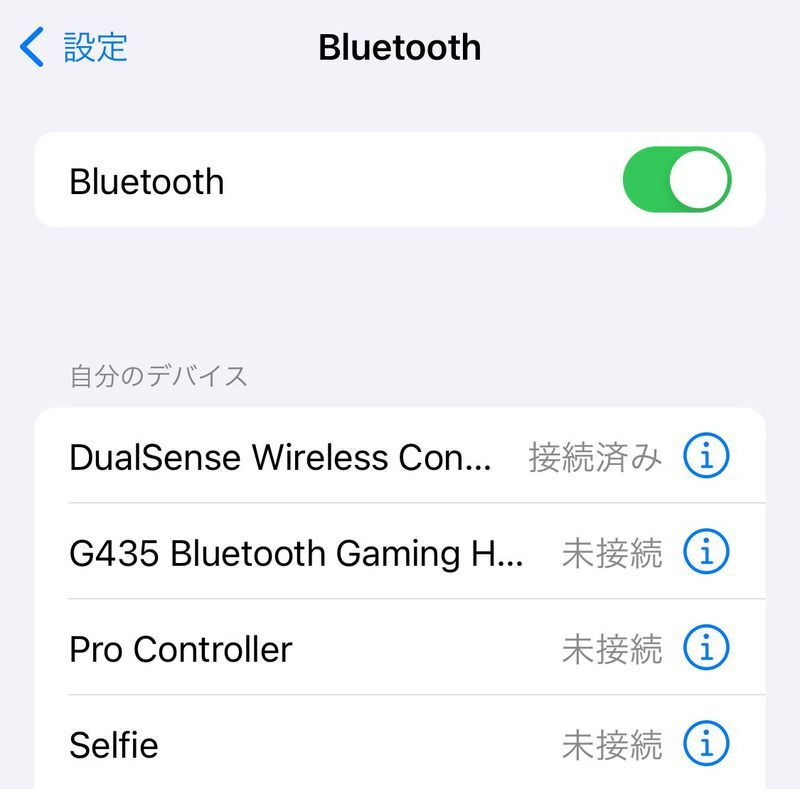Turn off the Bluetooth switch

677,180
